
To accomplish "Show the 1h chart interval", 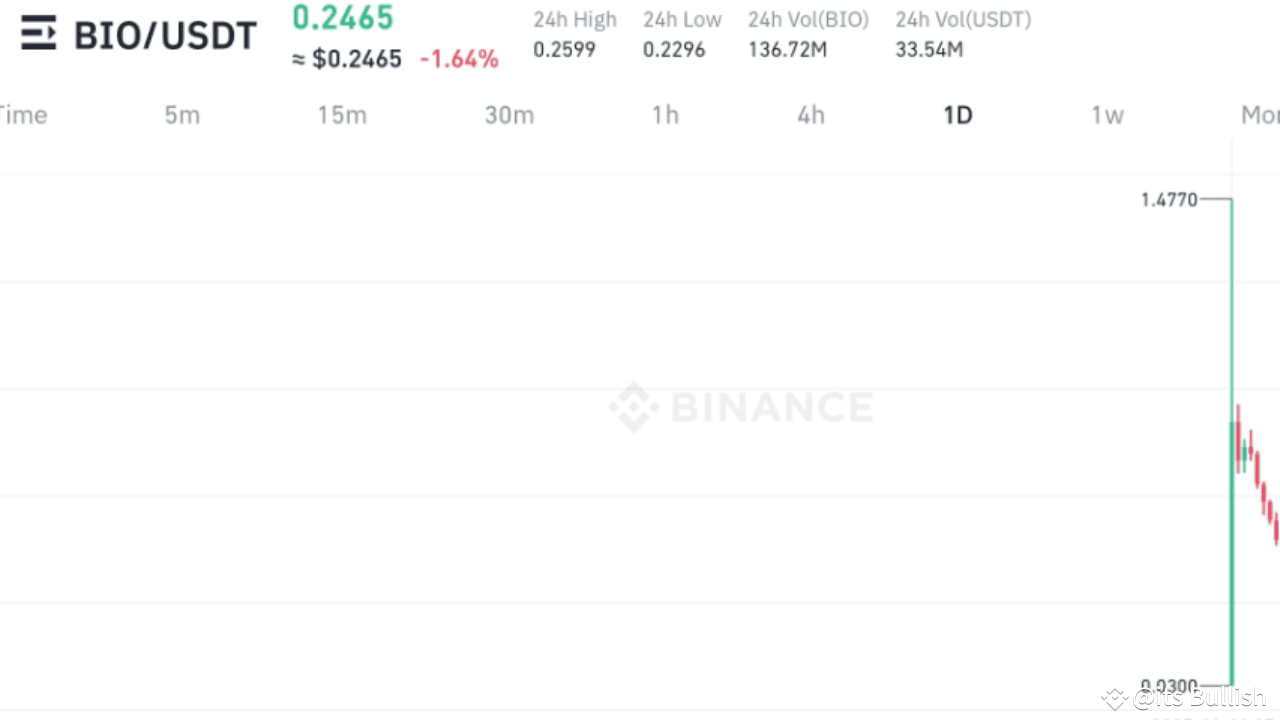I will pos(665,115).
